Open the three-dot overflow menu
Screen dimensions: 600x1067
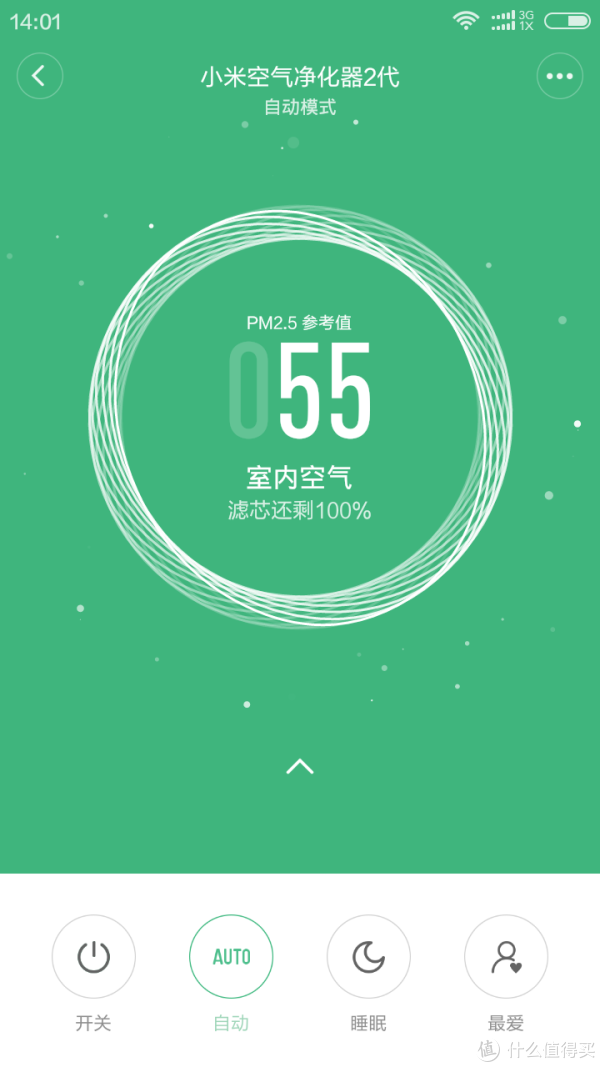click(559, 76)
